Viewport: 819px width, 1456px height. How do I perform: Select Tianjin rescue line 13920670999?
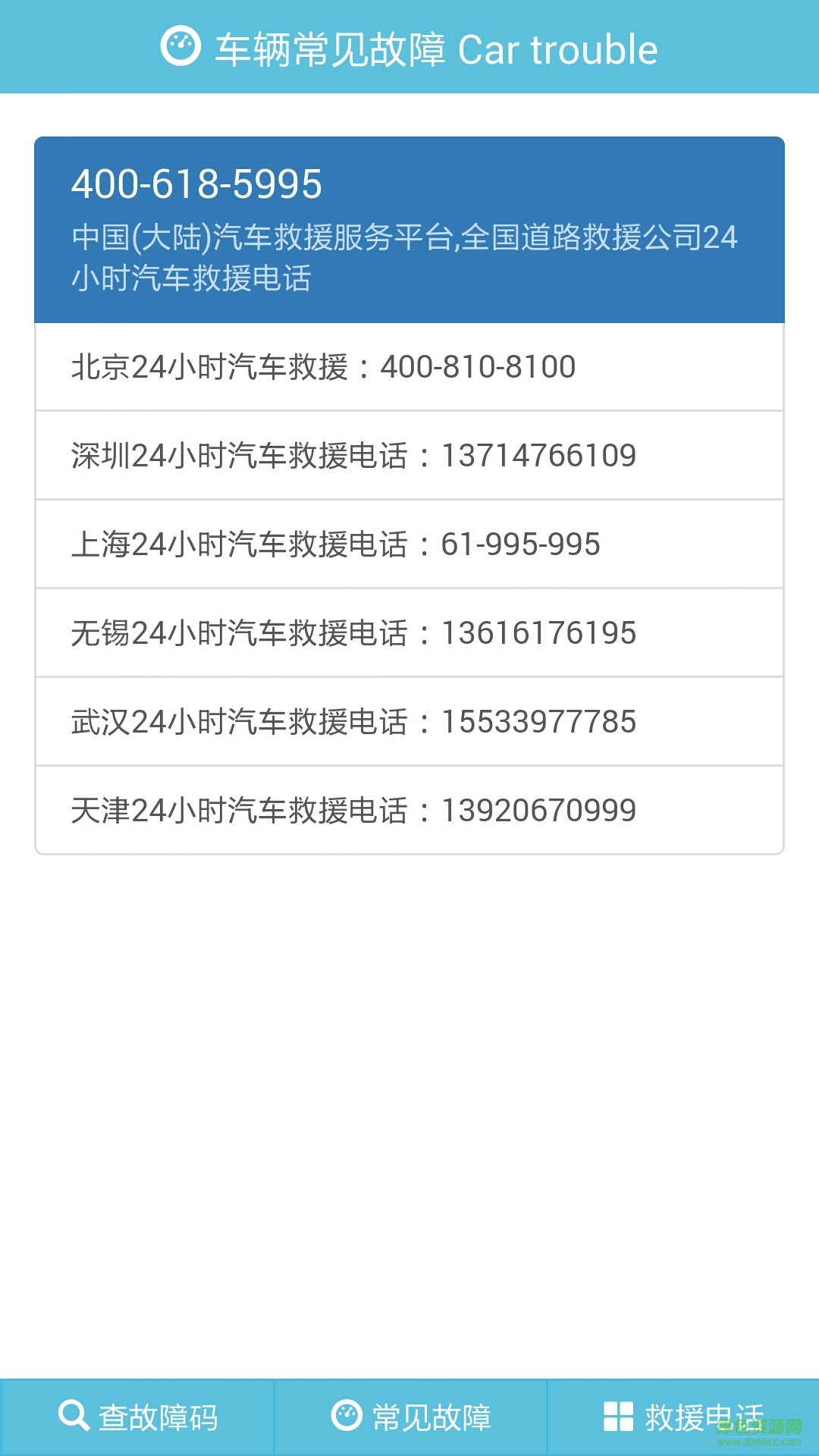click(353, 809)
